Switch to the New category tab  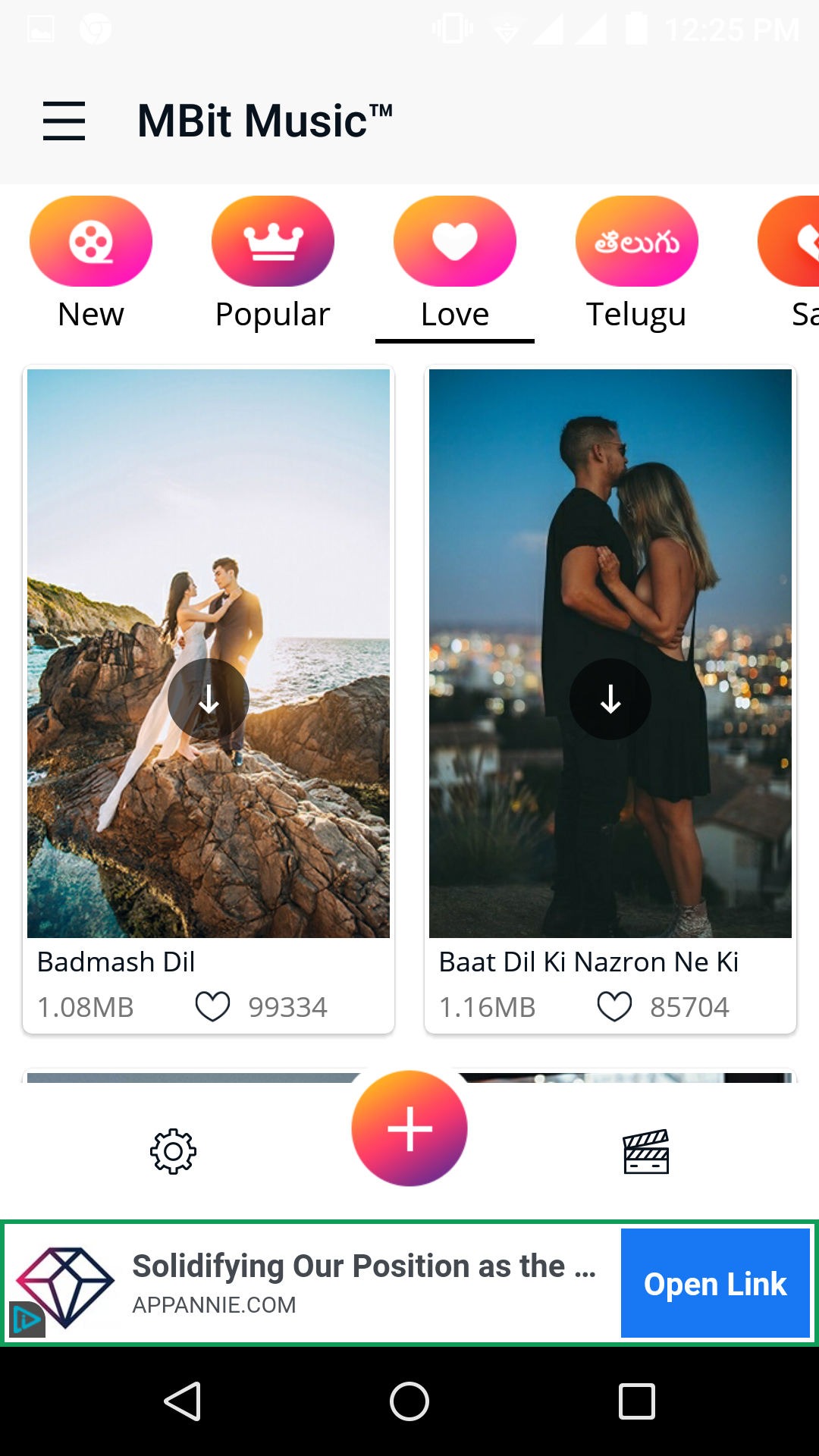91,262
